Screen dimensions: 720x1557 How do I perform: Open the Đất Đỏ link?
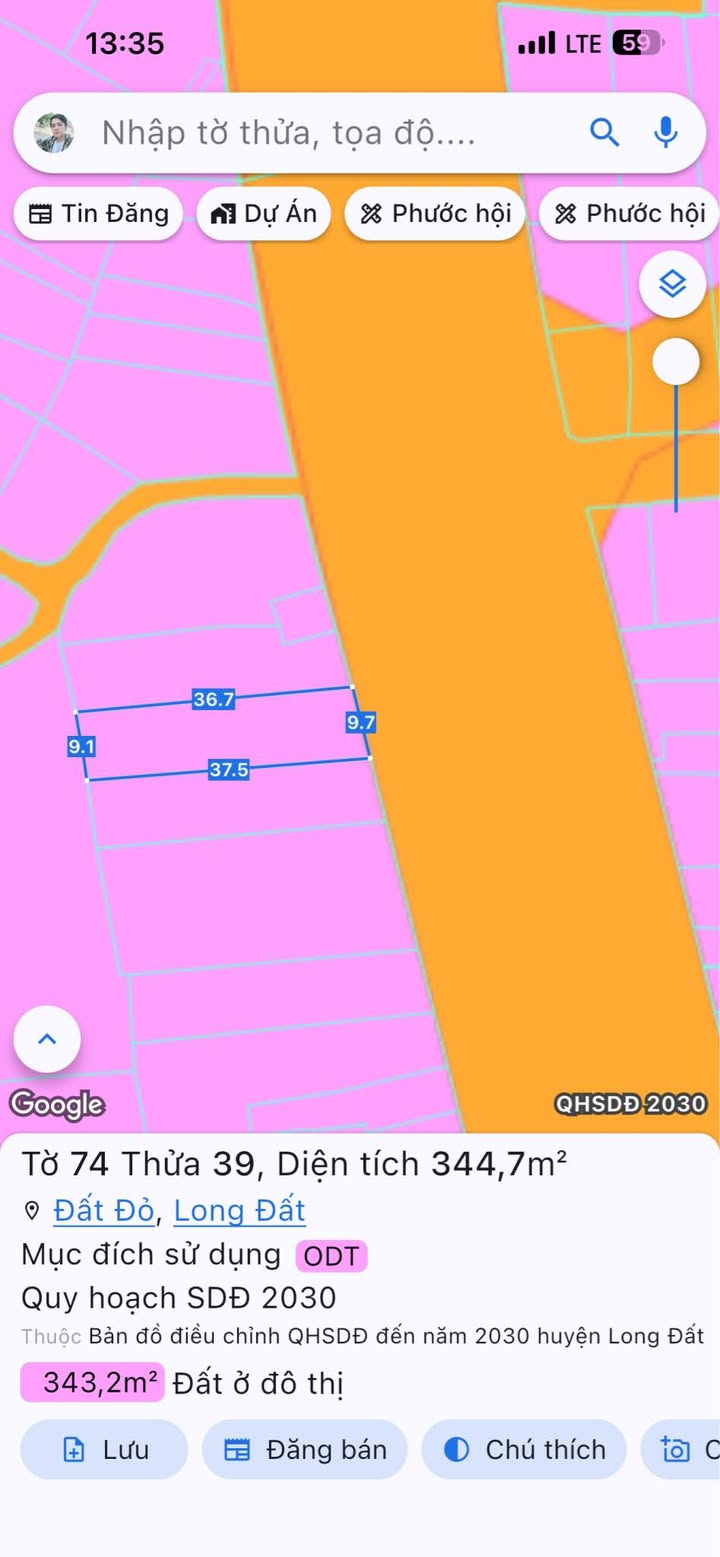tap(104, 1211)
